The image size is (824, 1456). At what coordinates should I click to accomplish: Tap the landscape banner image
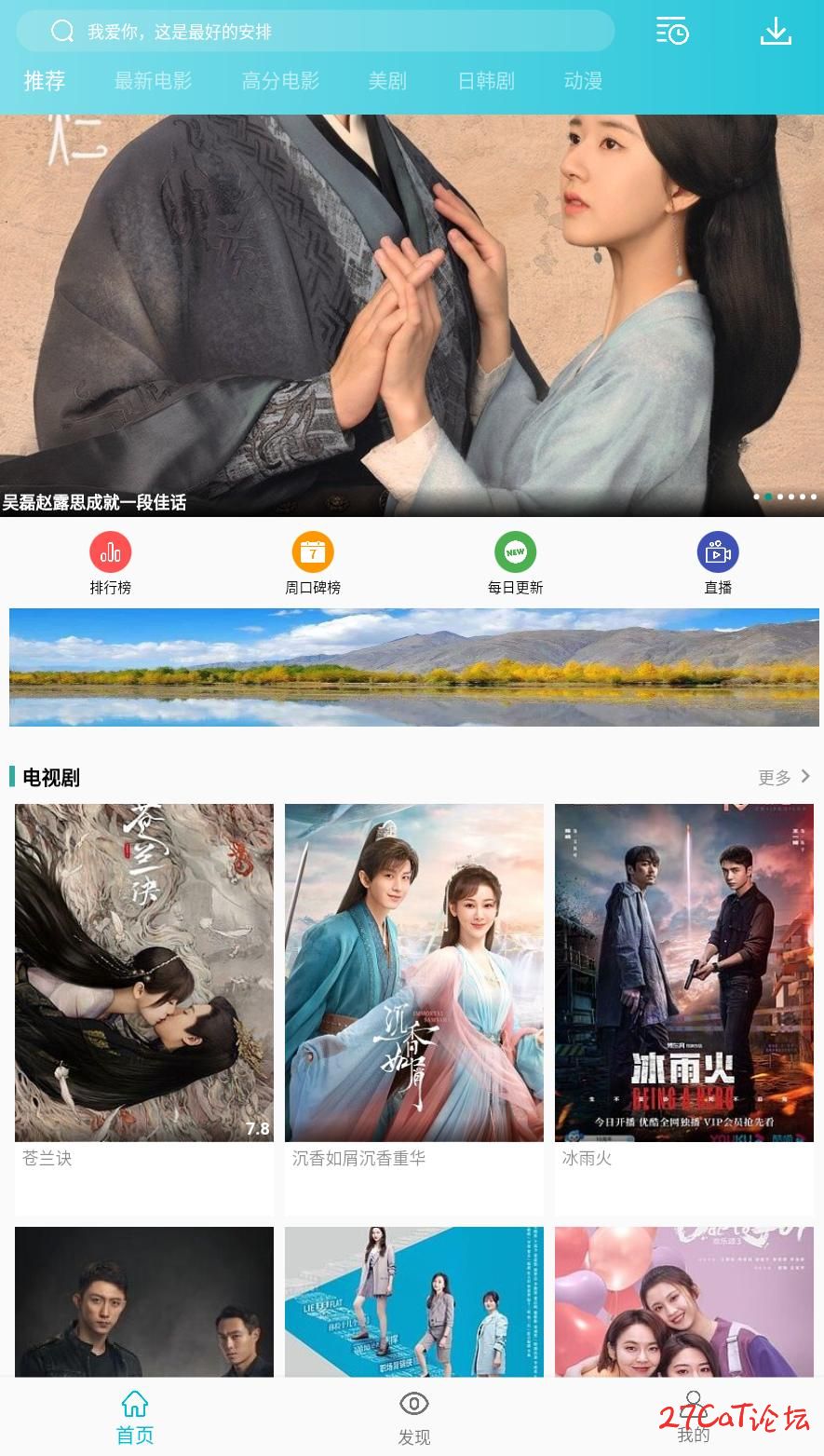point(413,667)
